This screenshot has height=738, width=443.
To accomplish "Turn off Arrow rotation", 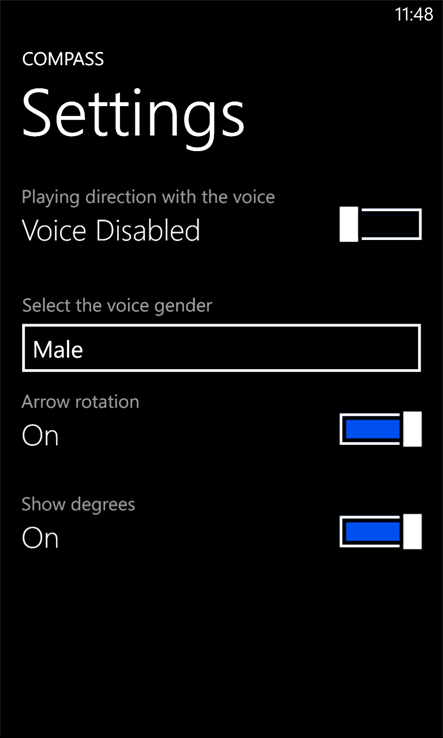I will click(380, 429).
